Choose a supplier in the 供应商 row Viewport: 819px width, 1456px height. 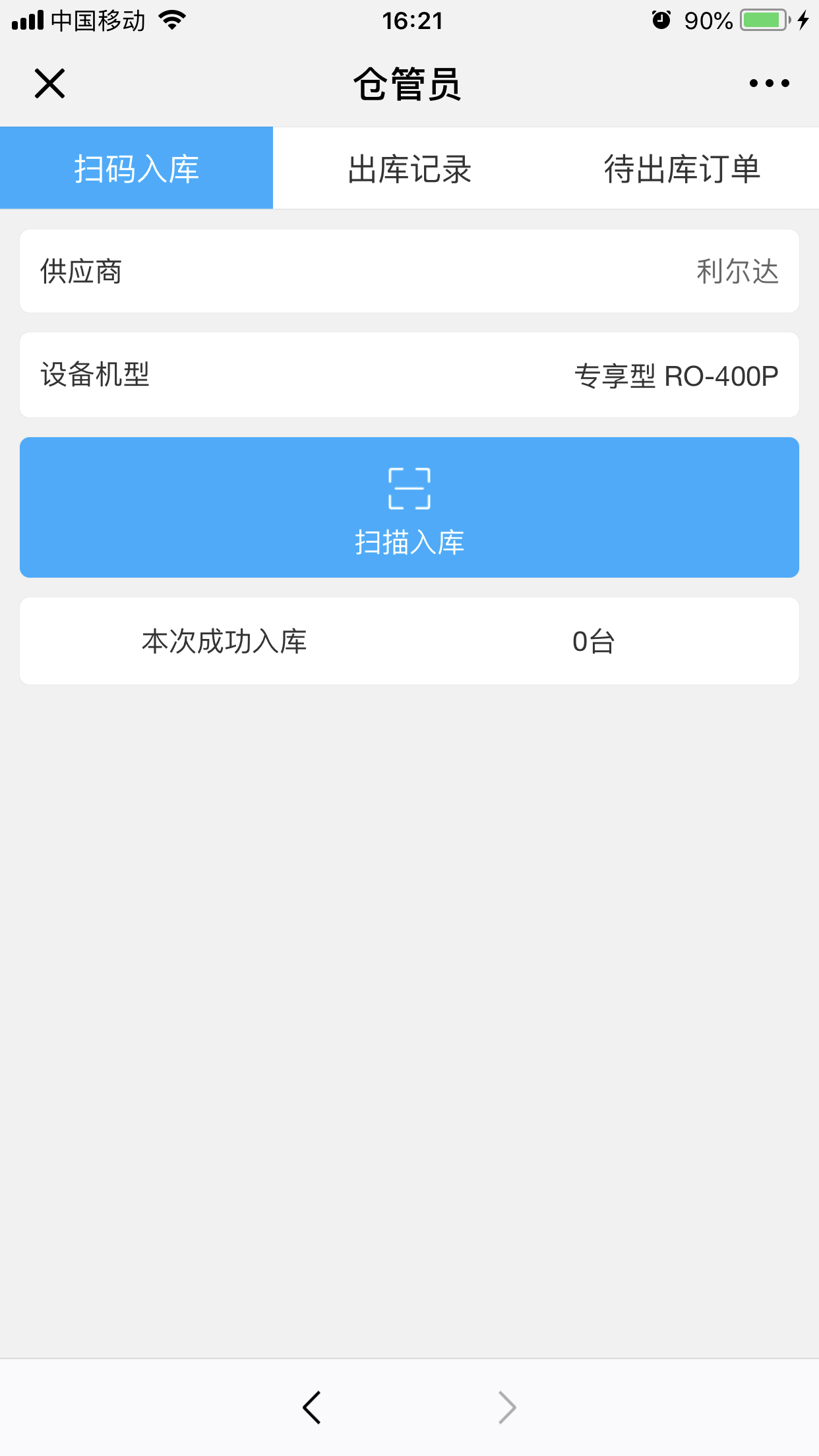pyautogui.click(x=409, y=271)
